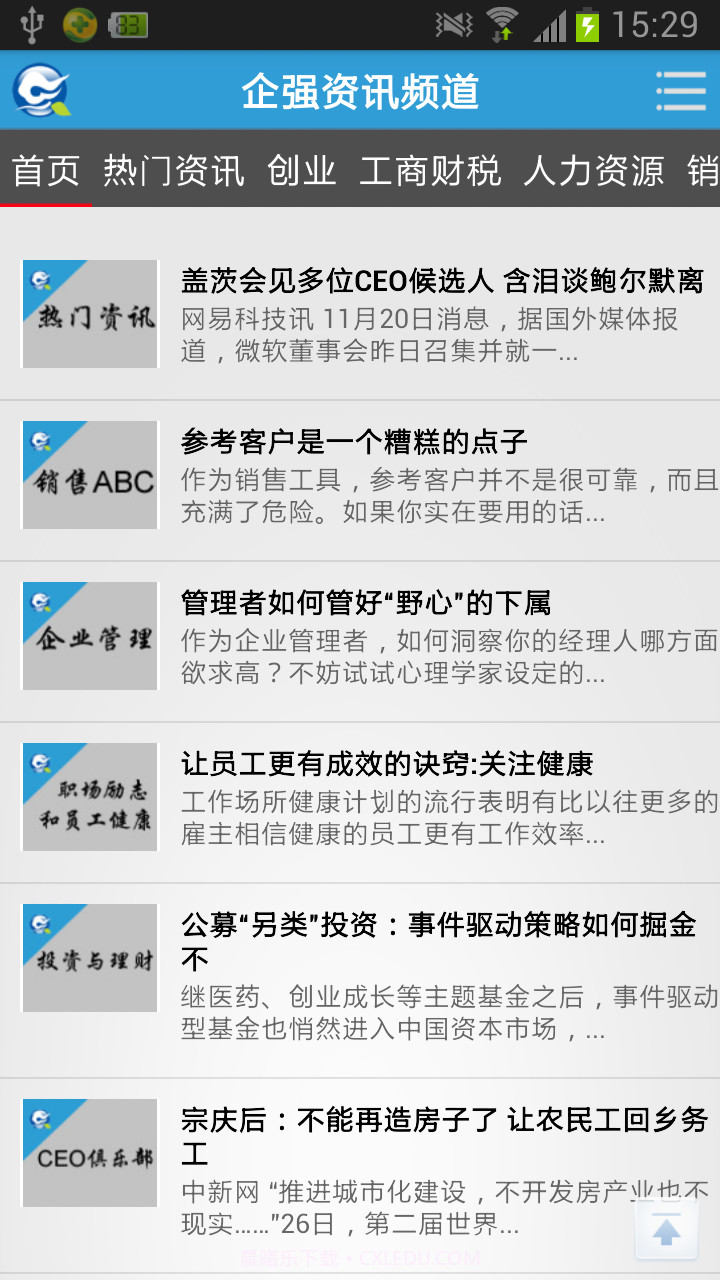
Task: Open the 创业 tab
Action: [x=302, y=170]
